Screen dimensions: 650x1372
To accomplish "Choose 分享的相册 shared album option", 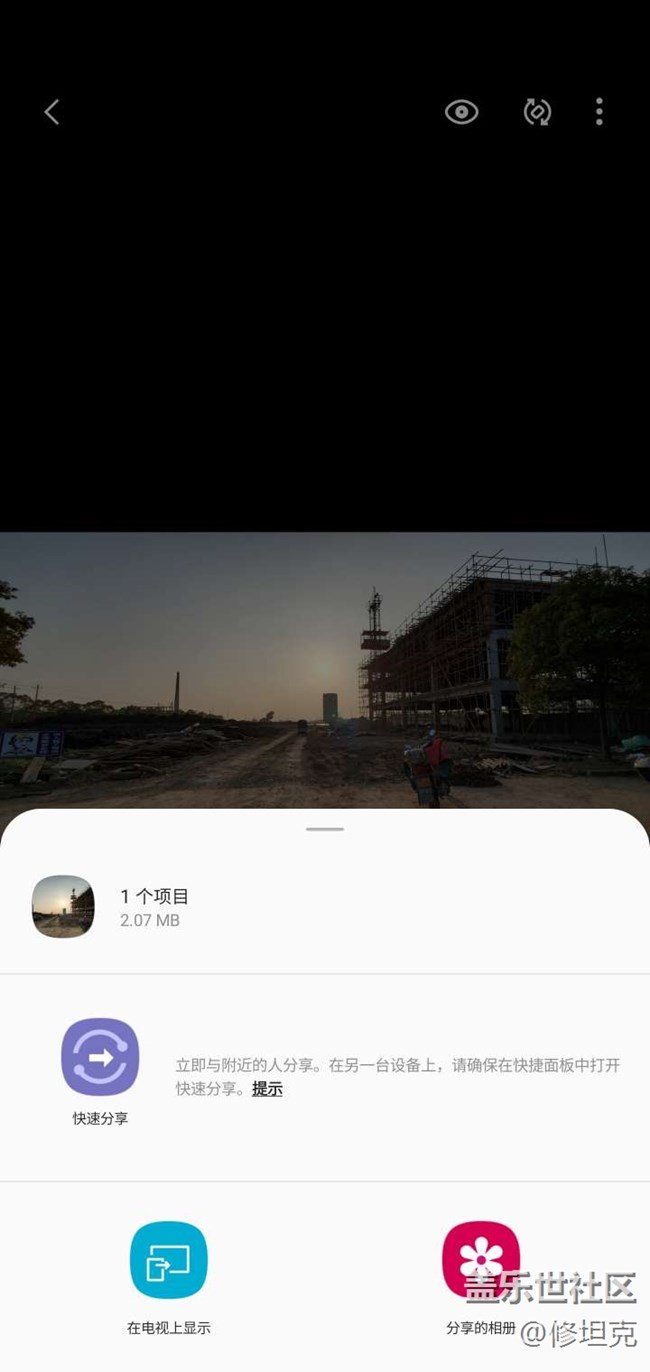I will coord(481,1260).
